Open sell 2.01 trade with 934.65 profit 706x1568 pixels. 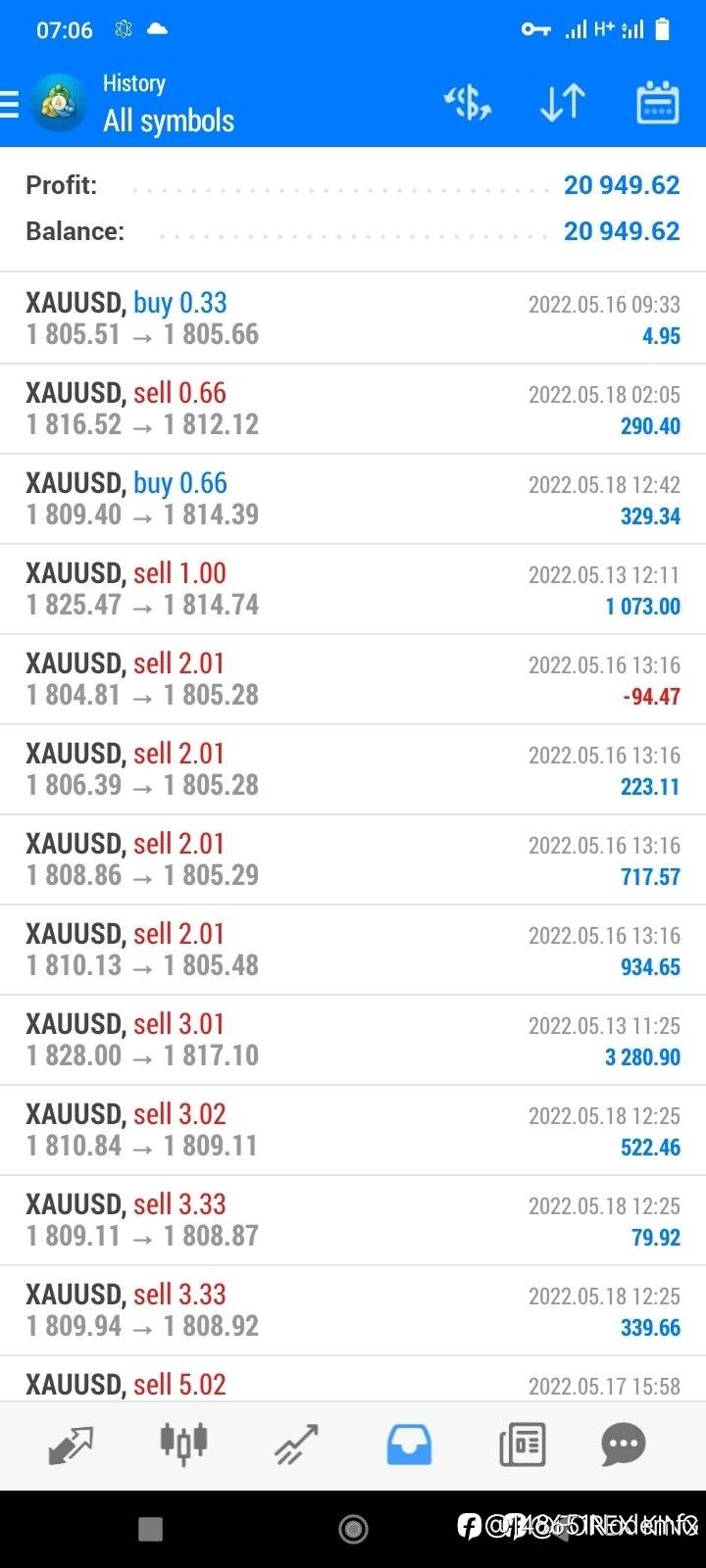click(x=353, y=950)
